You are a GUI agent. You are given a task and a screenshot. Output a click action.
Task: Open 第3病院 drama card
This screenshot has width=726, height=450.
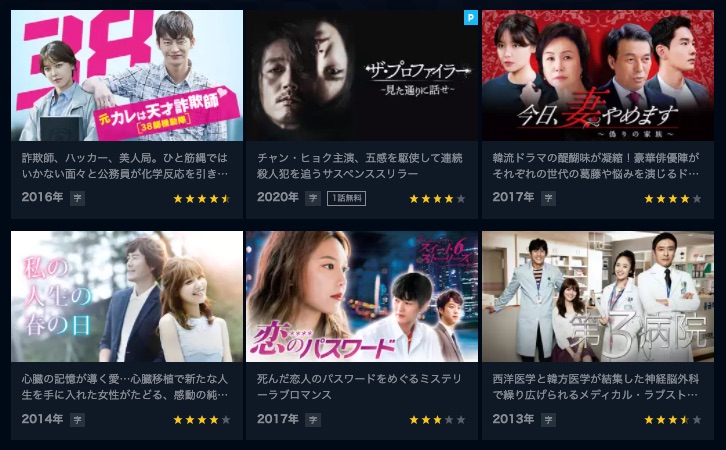[x=597, y=297]
